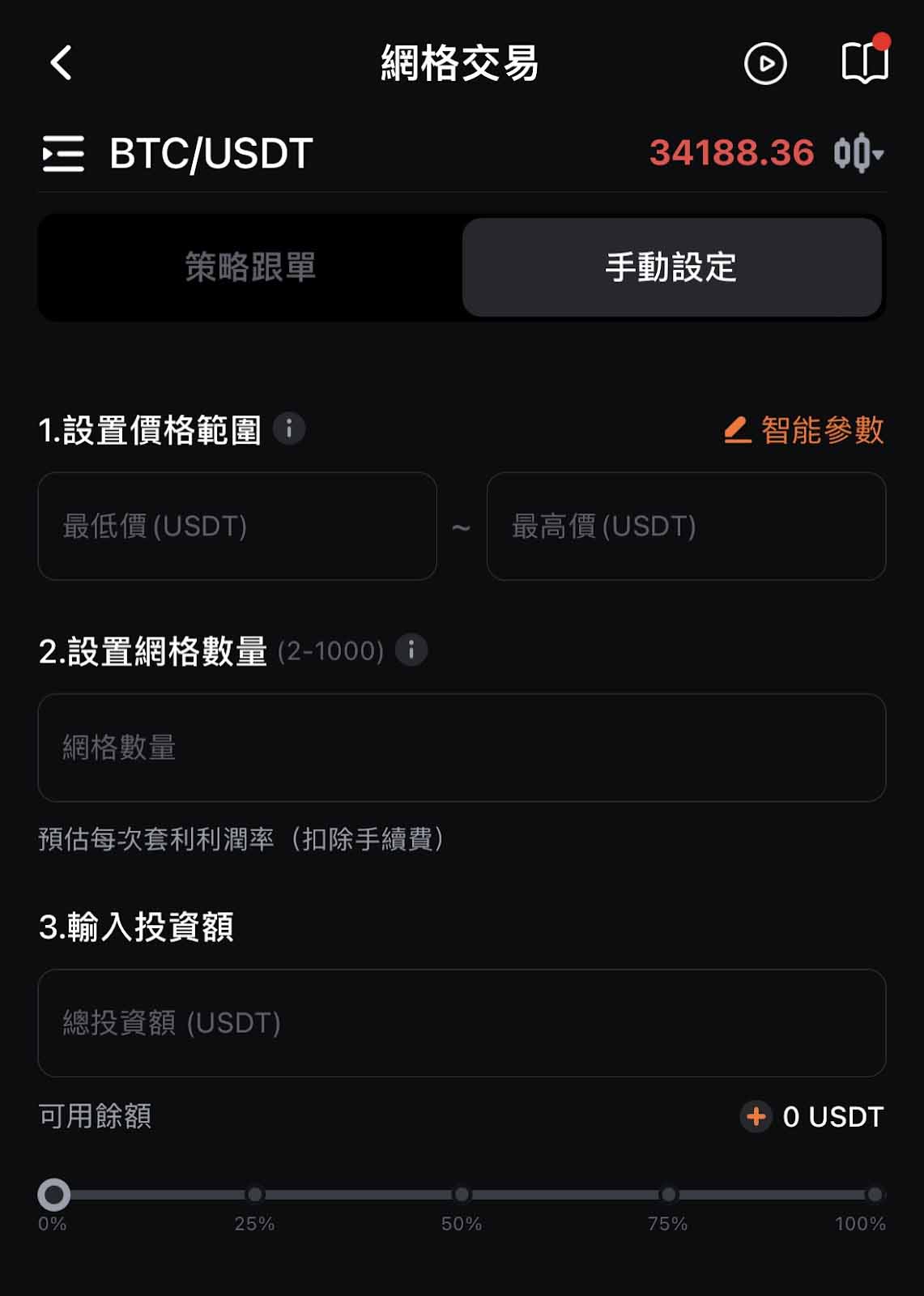Image resolution: width=924 pixels, height=1296 pixels.
Task: Click the 網格數量 grid quantity input field
Action: tap(462, 748)
